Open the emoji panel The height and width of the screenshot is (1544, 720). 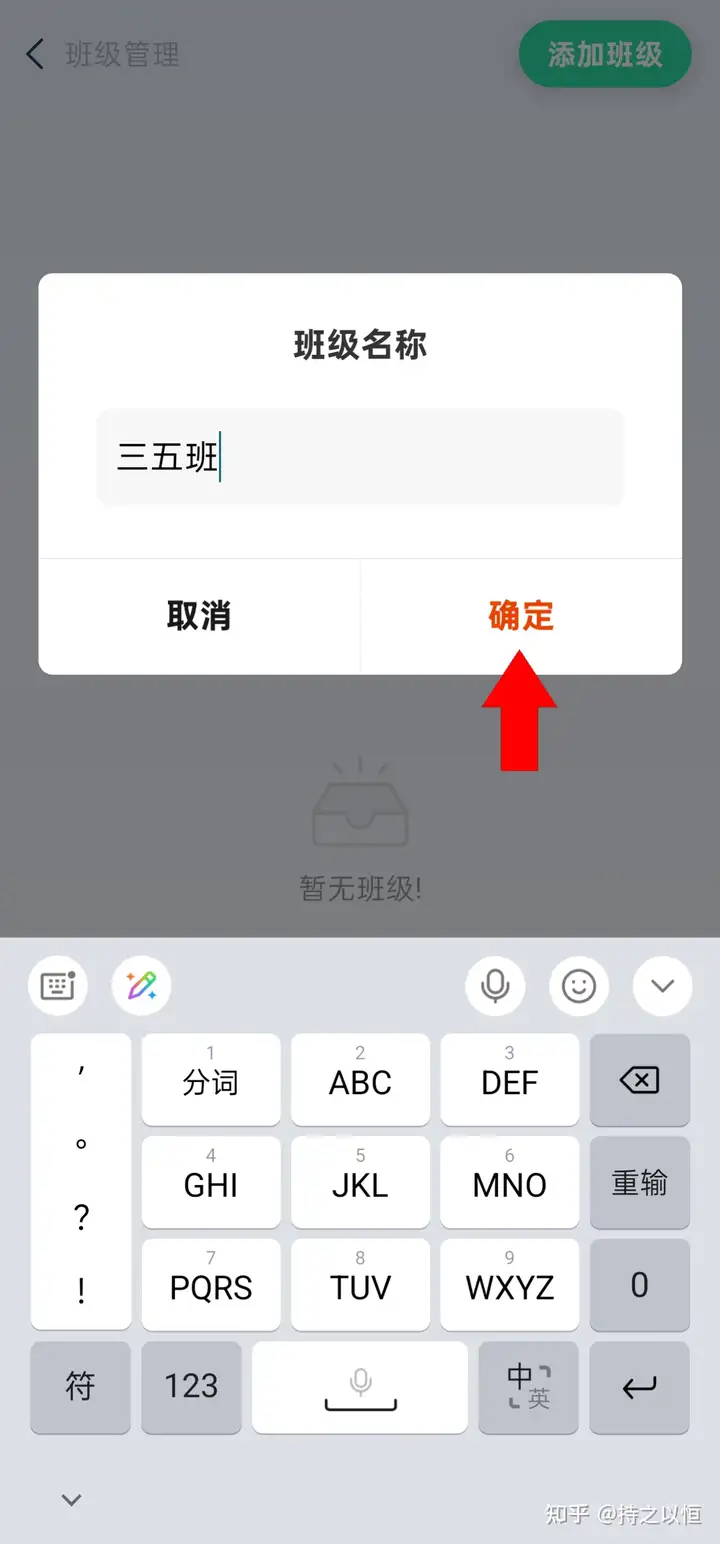[579, 986]
